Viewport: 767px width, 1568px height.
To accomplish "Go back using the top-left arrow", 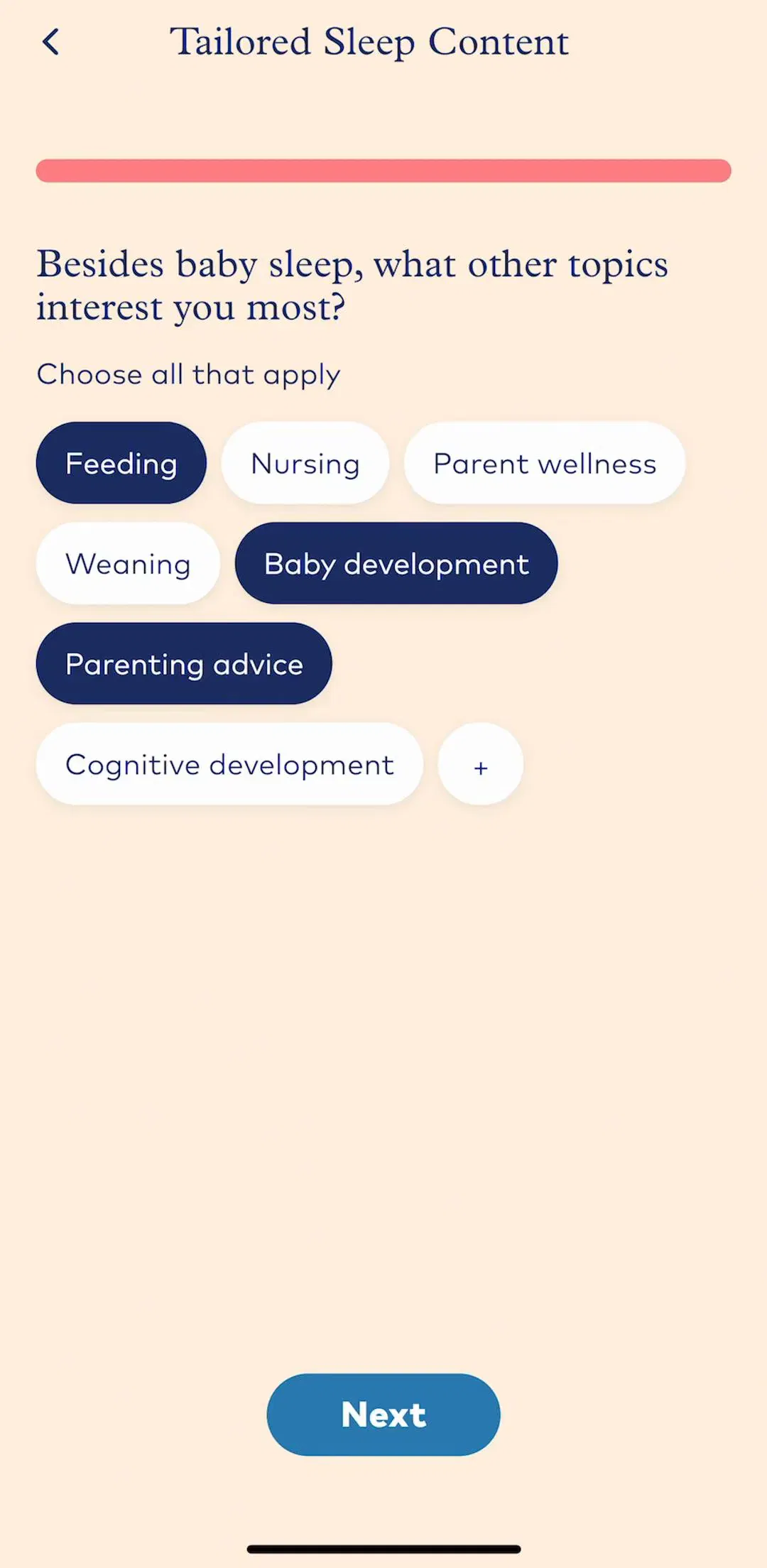I will pos(50,42).
